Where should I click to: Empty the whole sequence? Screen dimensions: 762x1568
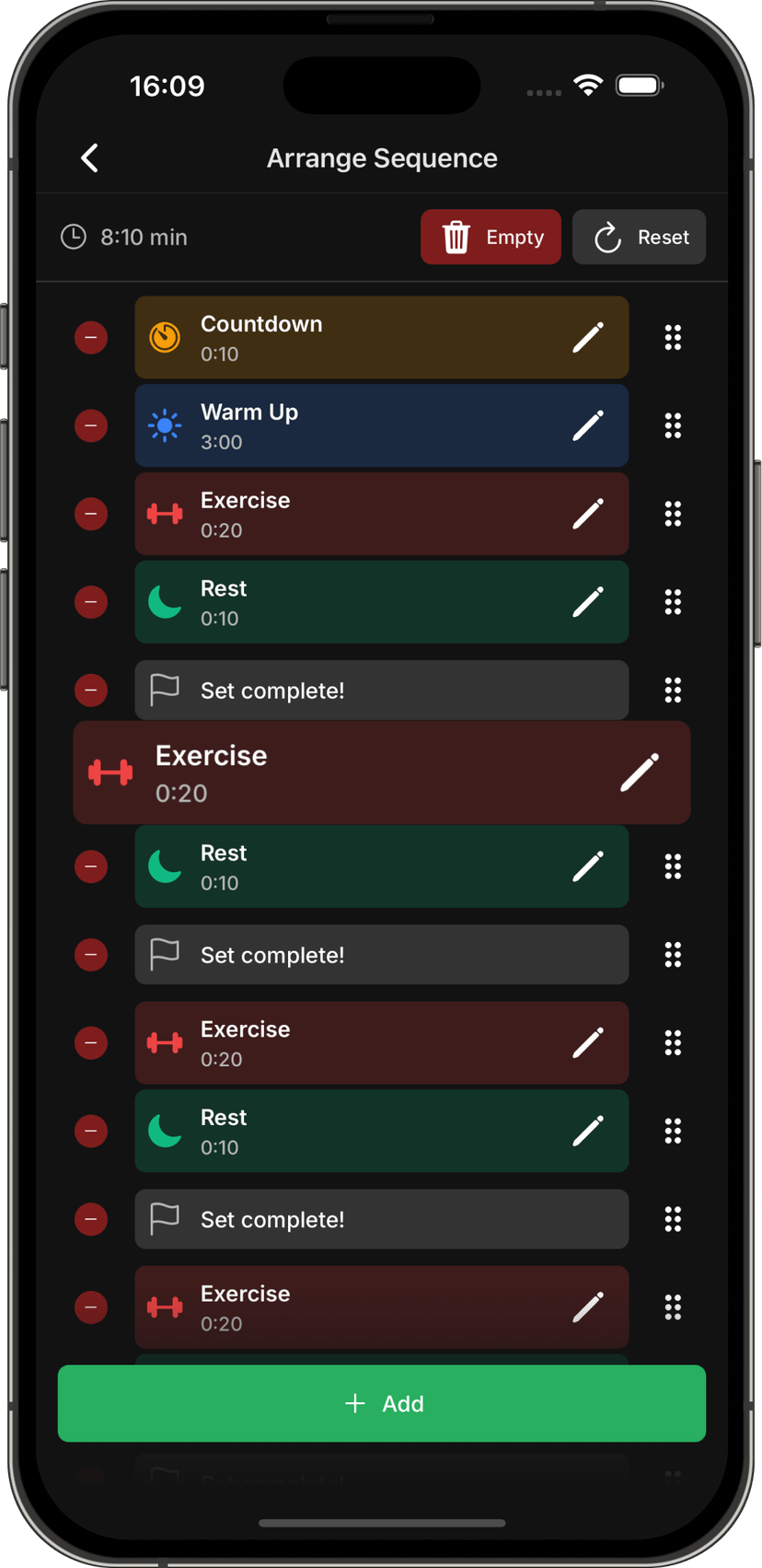tap(491, 238)
